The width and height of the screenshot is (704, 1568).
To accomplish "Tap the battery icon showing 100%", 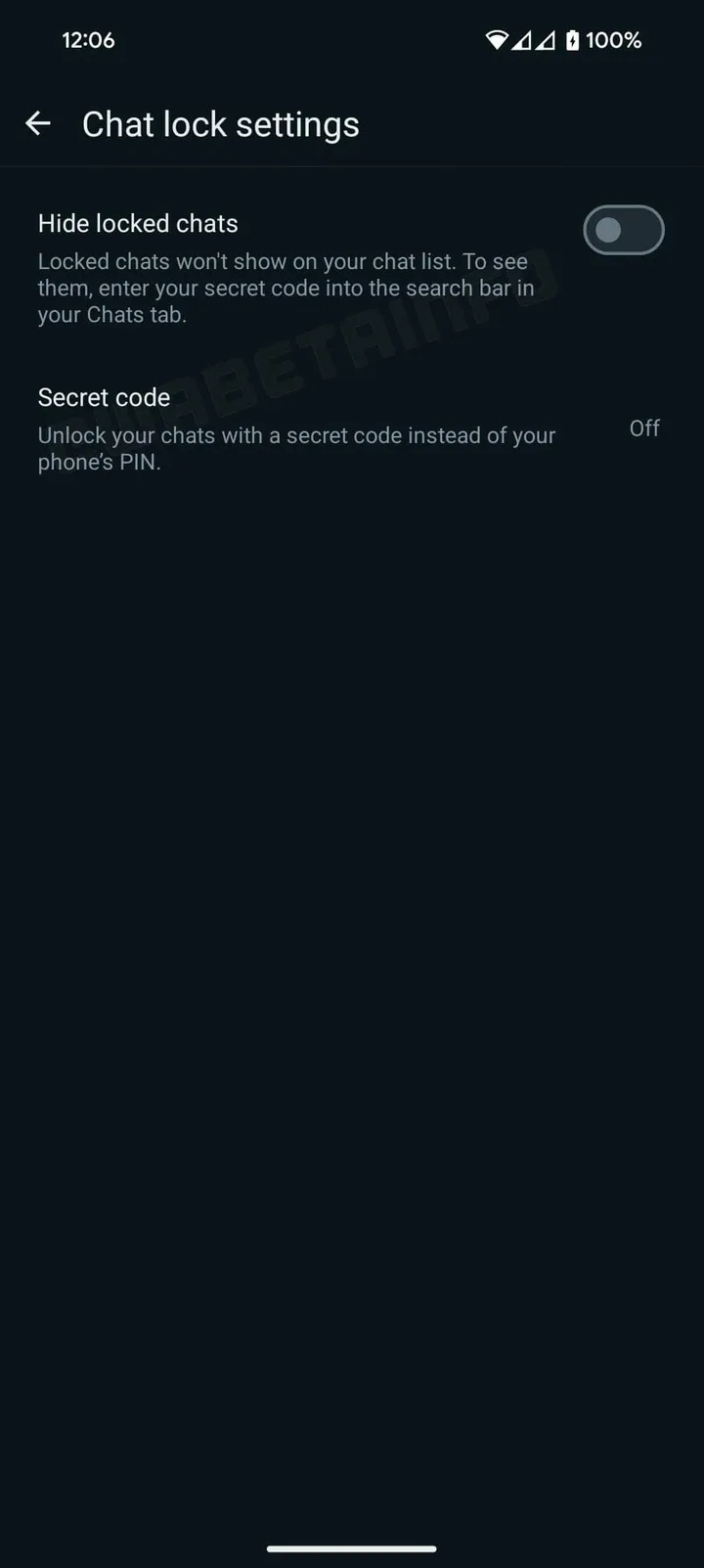I will pyautogui.click(x=572, y=40).
